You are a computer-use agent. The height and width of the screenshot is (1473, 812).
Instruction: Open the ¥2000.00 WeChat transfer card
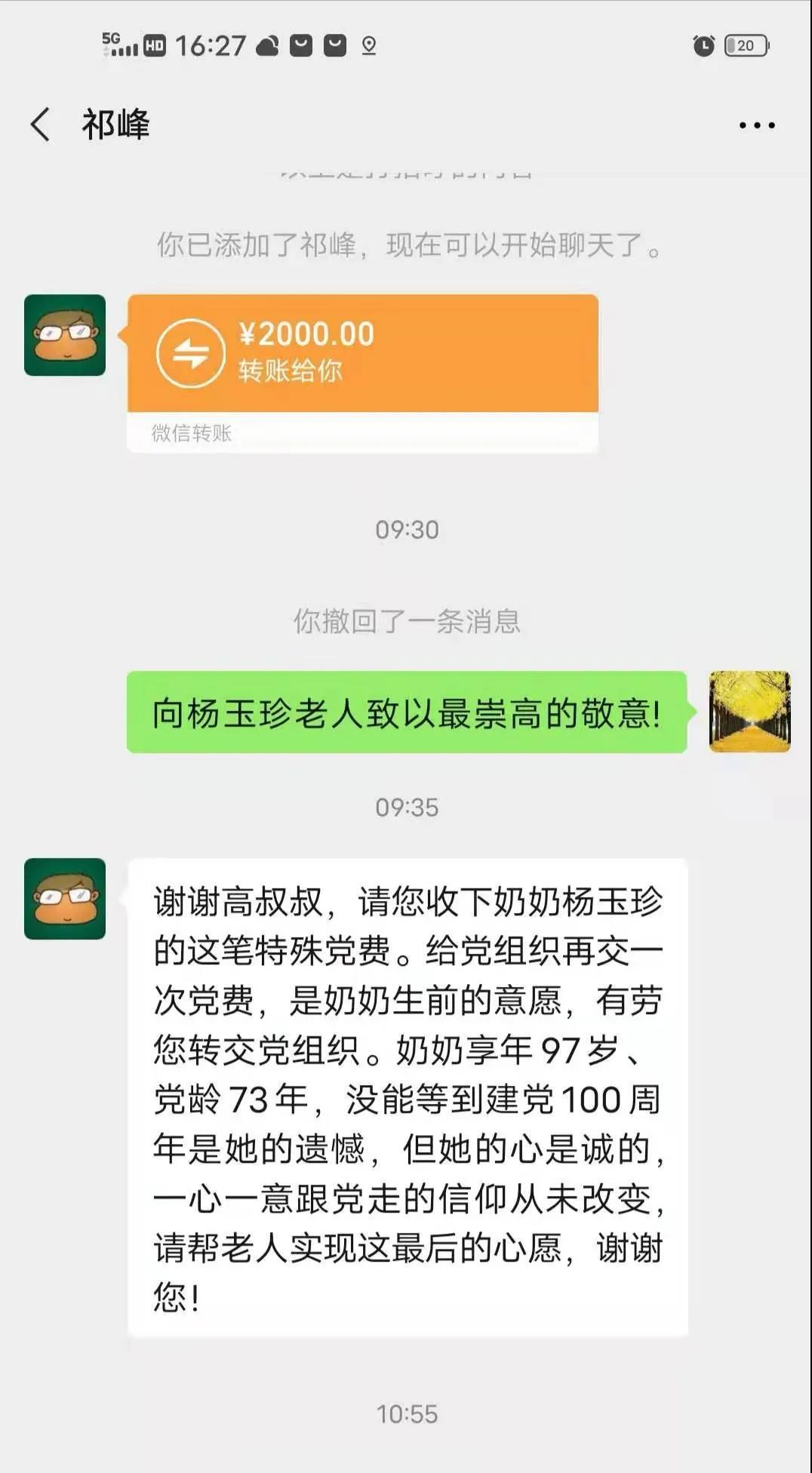[362, 355]
